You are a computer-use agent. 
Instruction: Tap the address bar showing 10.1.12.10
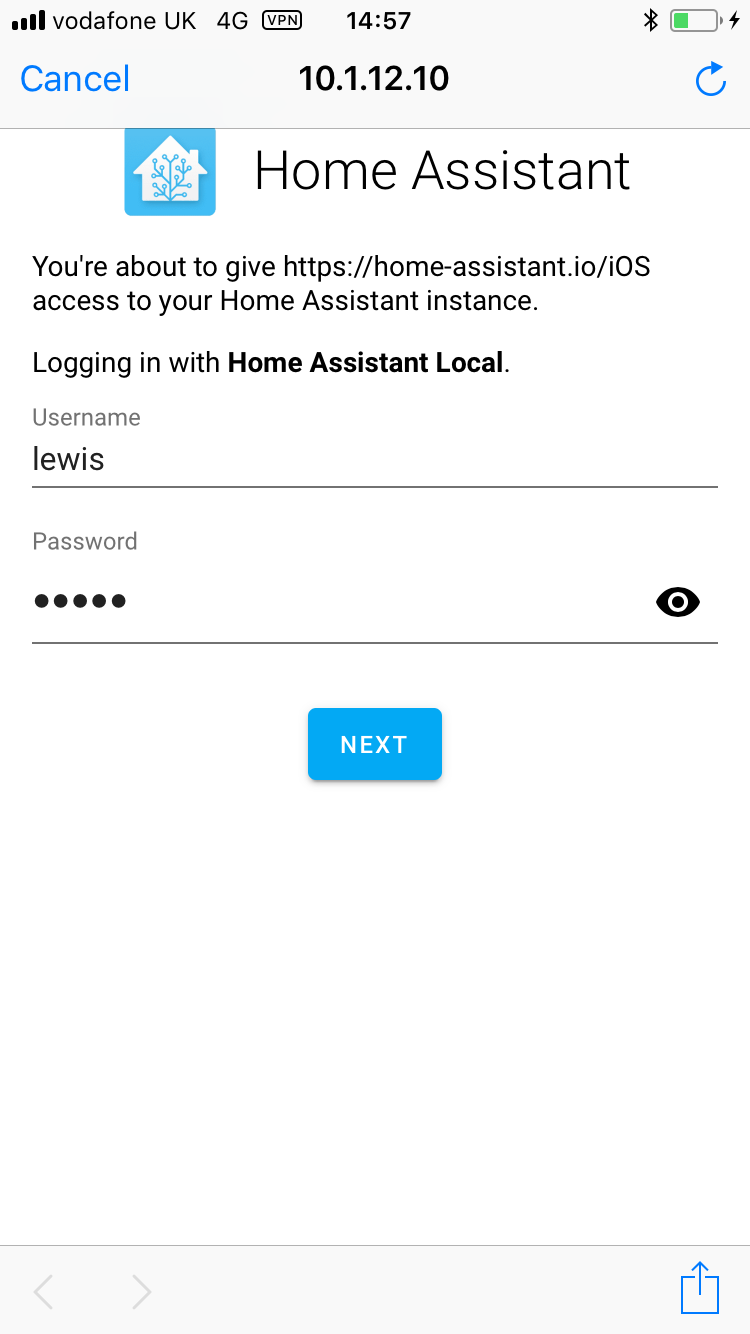(x=374, y=79)
